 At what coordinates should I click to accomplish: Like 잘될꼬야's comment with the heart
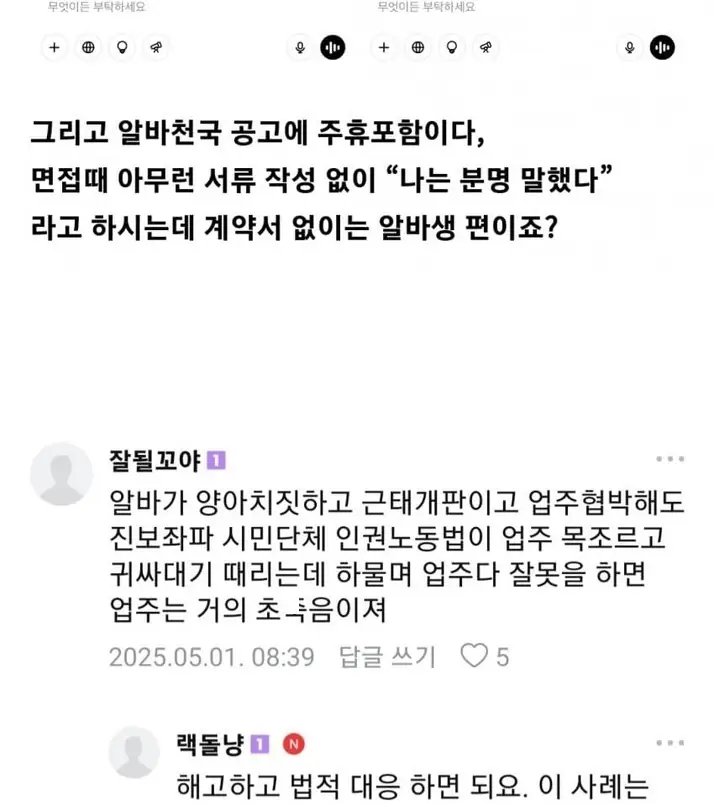point(474,656)
